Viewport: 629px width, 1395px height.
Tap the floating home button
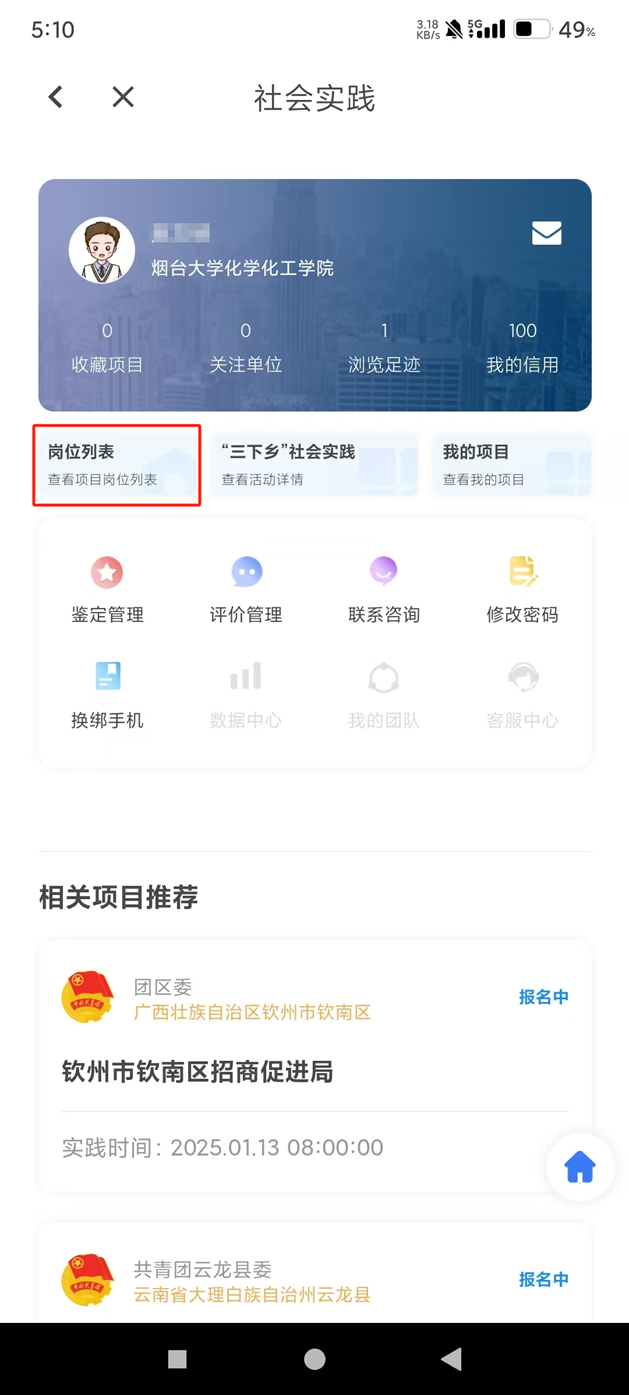580,1167
